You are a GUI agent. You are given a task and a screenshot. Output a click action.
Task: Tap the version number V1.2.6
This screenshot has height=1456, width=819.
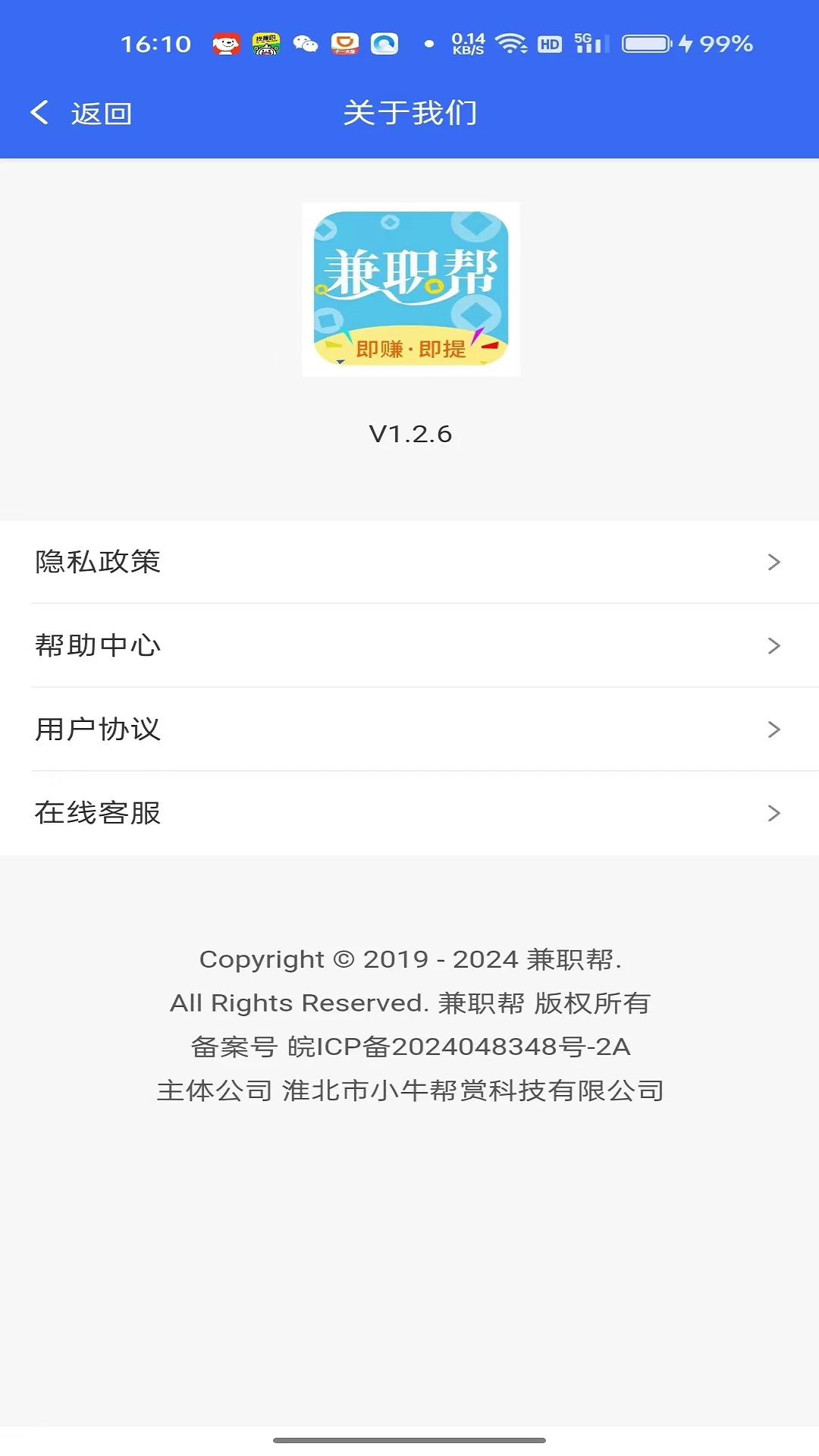tap(410, 432)
